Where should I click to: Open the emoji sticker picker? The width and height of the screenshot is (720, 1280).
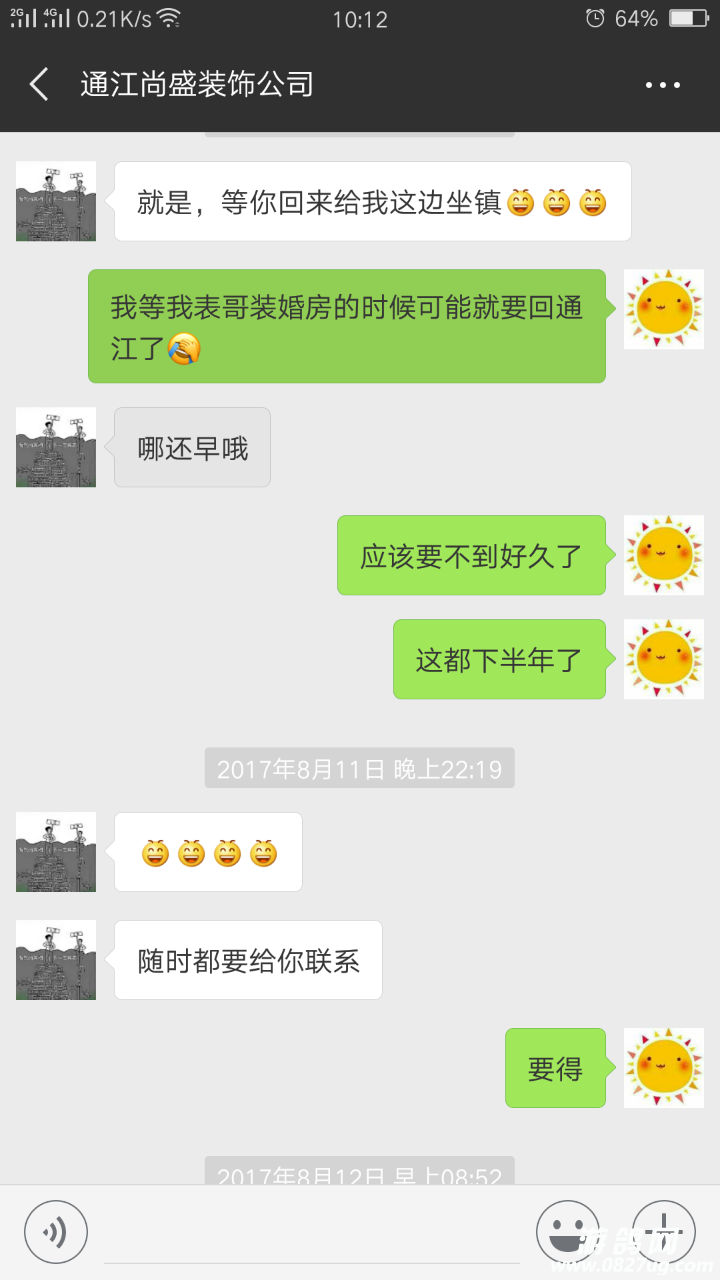(568, 1232)
